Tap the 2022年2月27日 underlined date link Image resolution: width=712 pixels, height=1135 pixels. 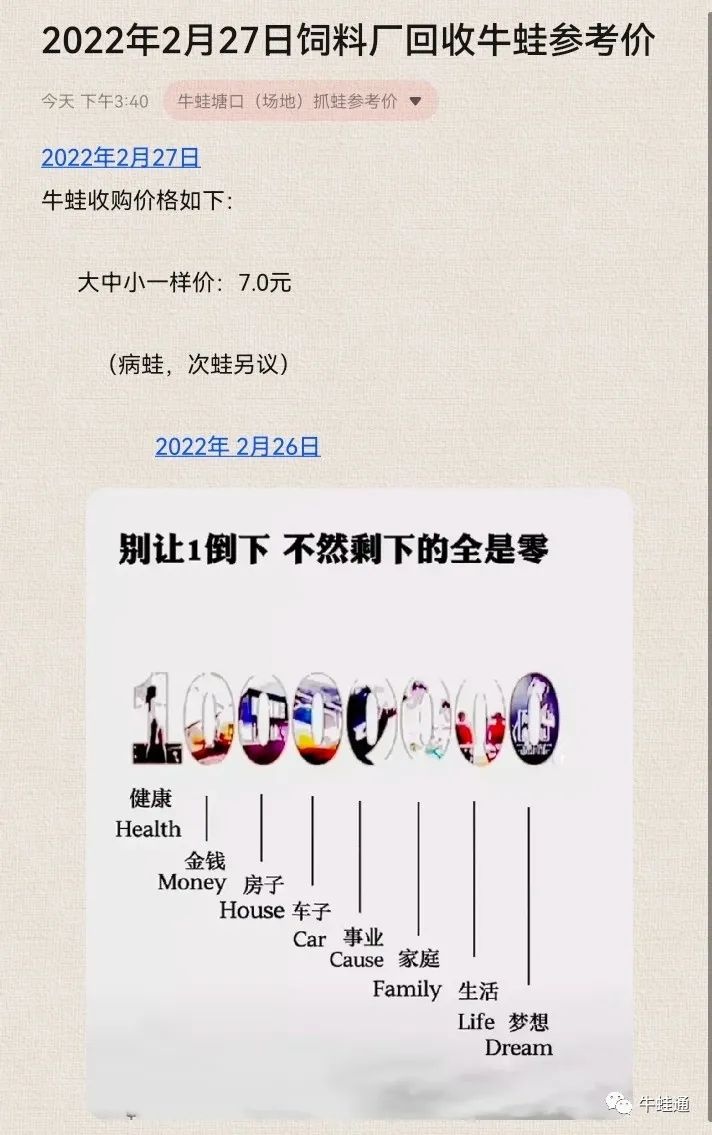120,157
